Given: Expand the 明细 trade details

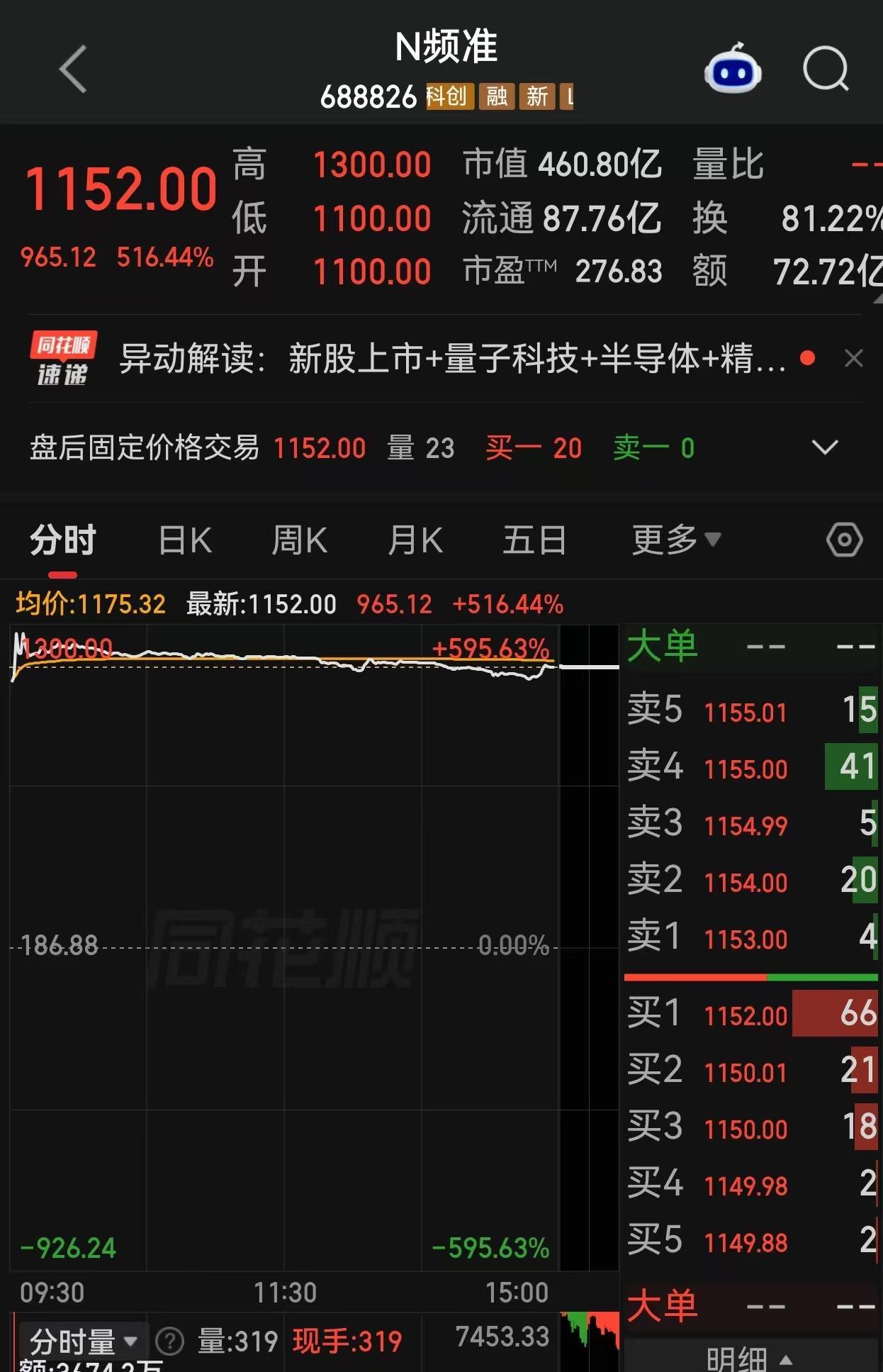Looking at the screenshot, I should coord(750,1359).
